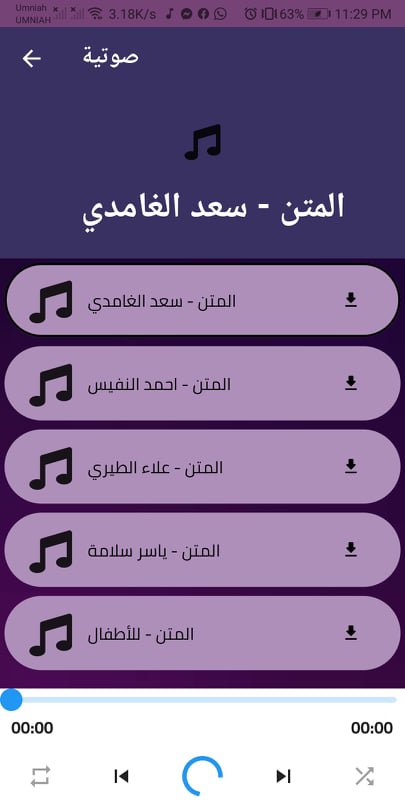Toggle shuffle mode
Screen dimensions: 405x810
point(364,776)
